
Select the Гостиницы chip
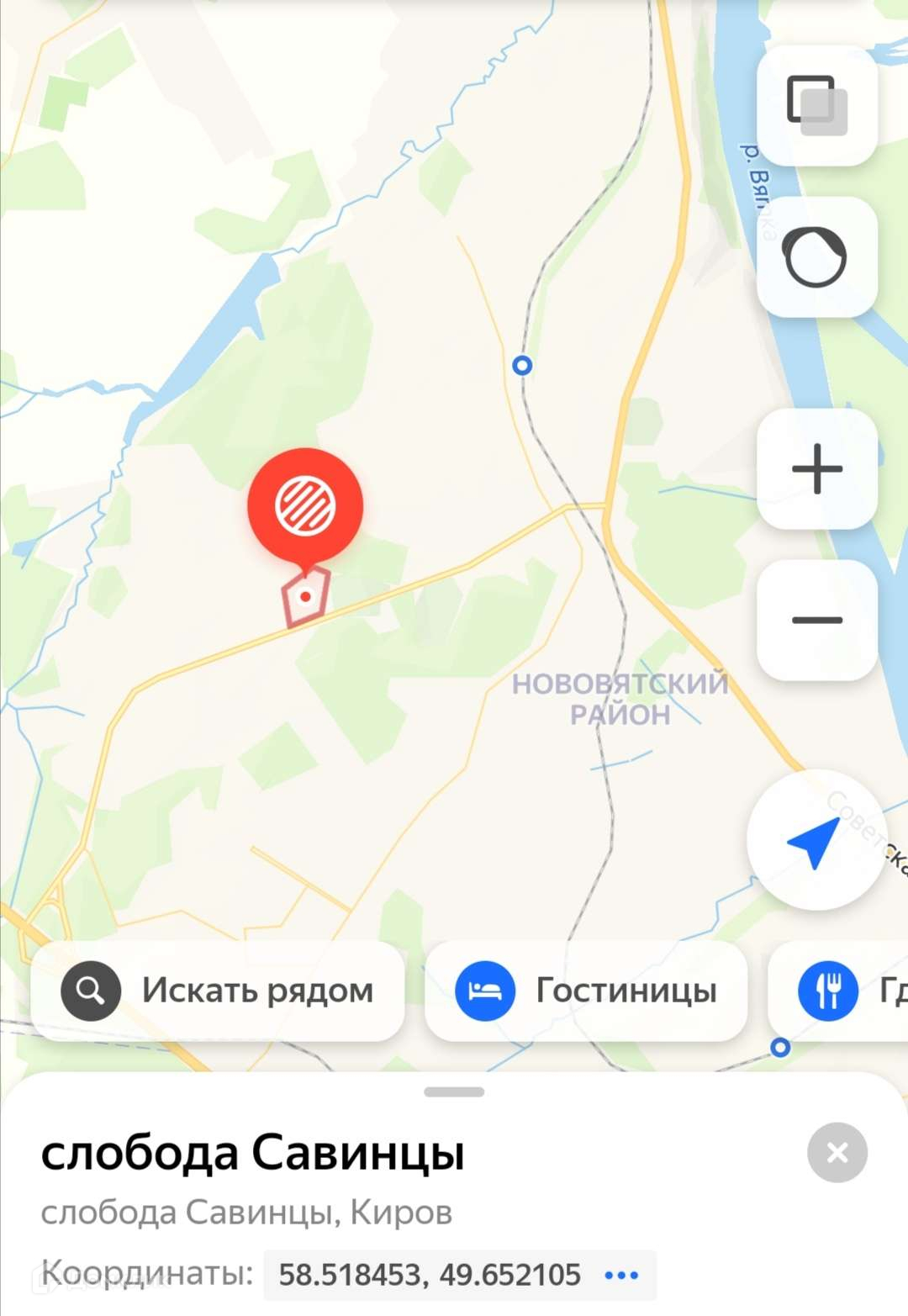click(x=586, y=991)
